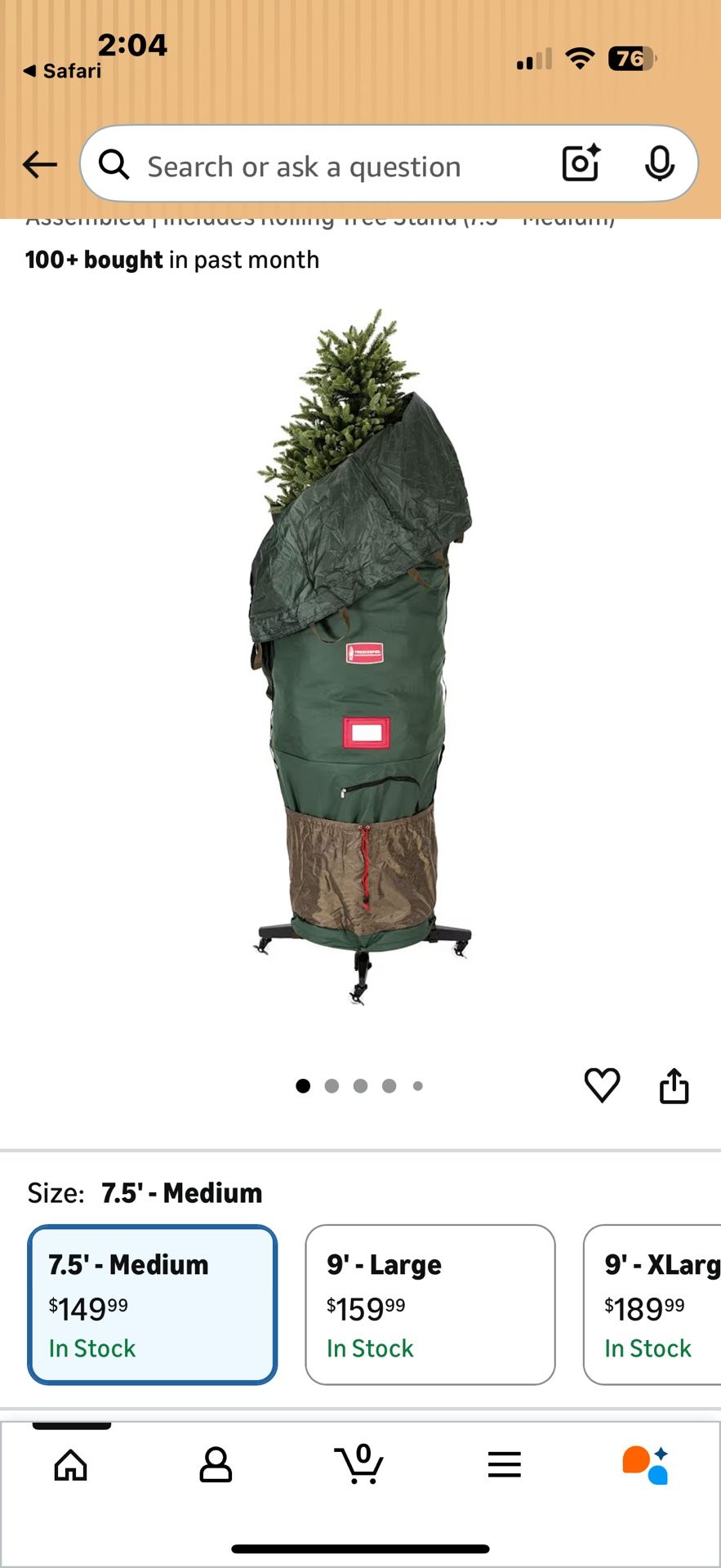This screenshot has width=721, height=1568.
Task: Select the 7.5' - Medium size option
Action: [x=153, y=1304]
